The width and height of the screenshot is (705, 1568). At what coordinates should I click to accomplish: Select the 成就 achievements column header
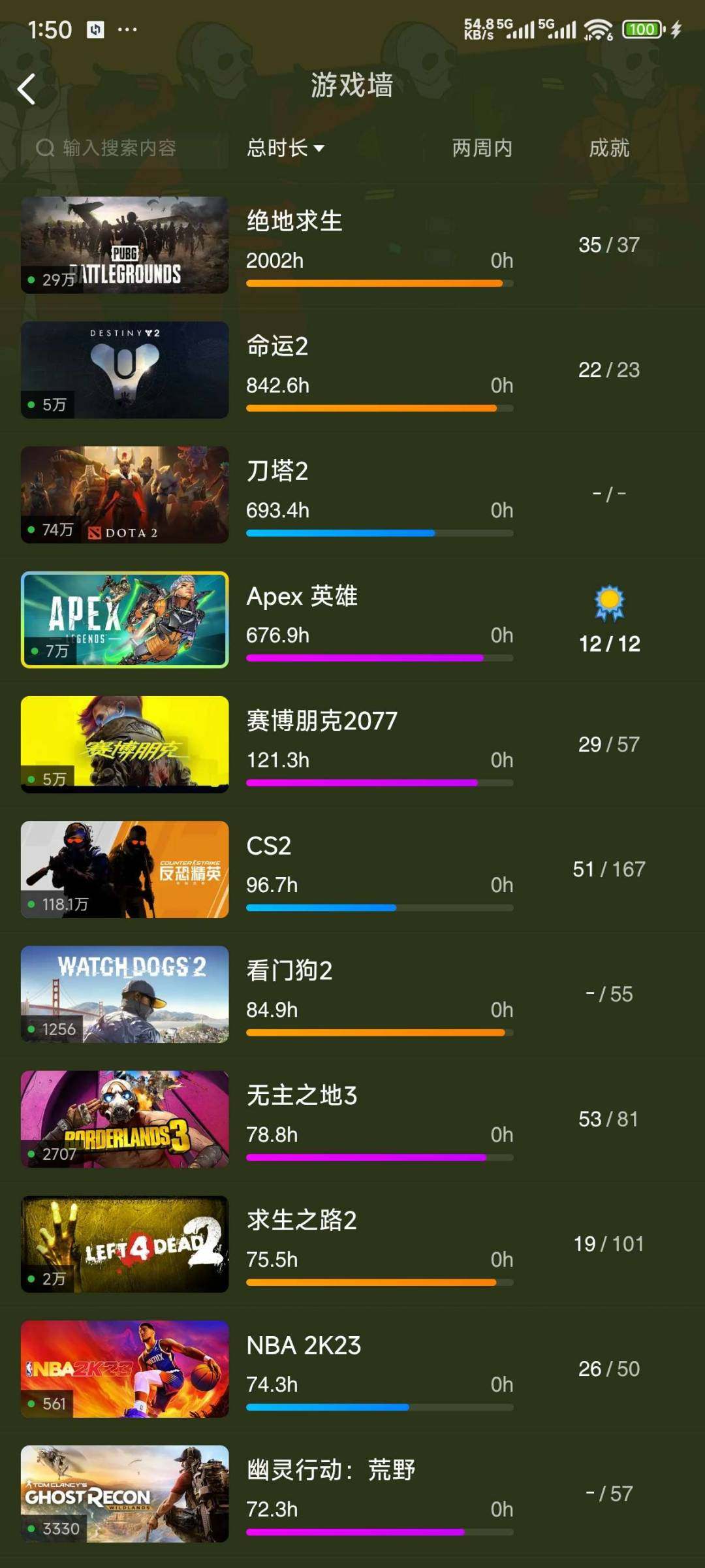[608, 148]
